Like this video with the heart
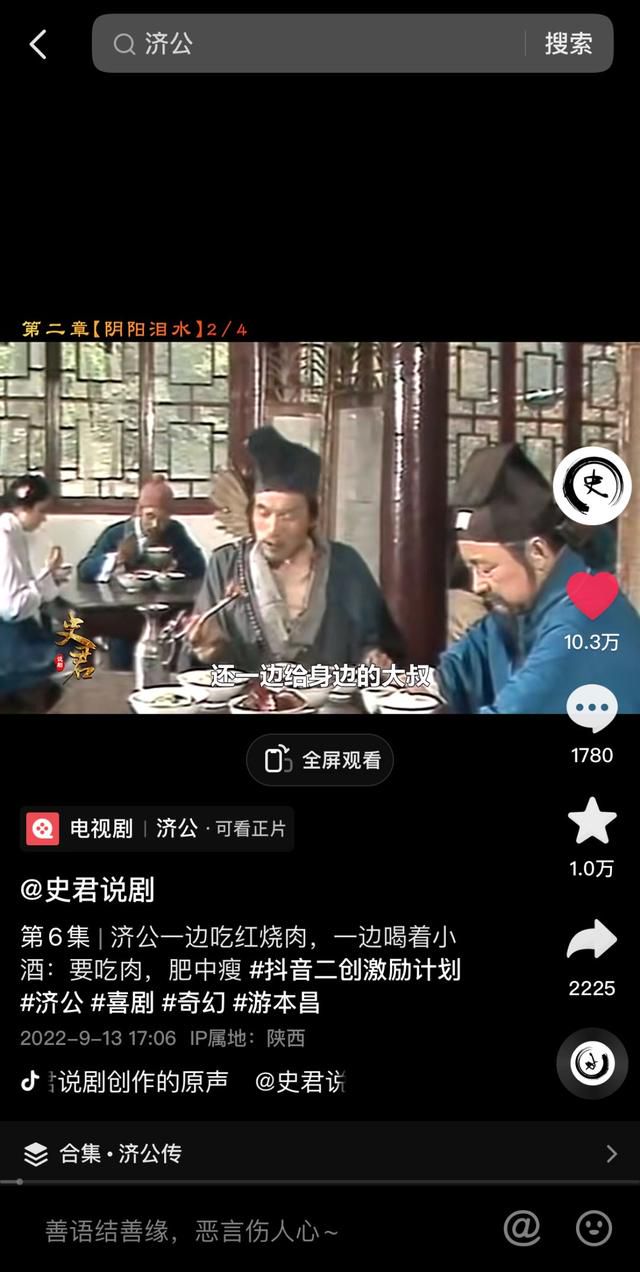Image resolution: width=640 pixels, height=1272 pixels. [592, 596]
